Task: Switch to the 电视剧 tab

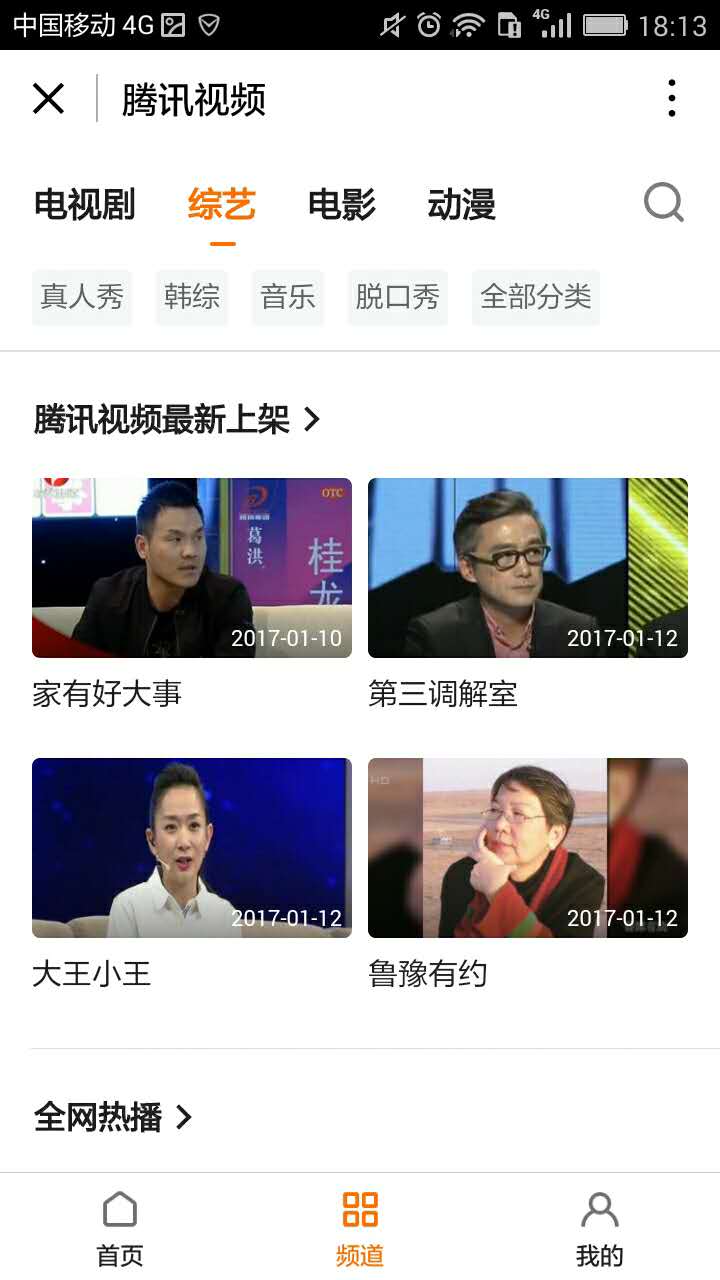Action: point(84,205)
